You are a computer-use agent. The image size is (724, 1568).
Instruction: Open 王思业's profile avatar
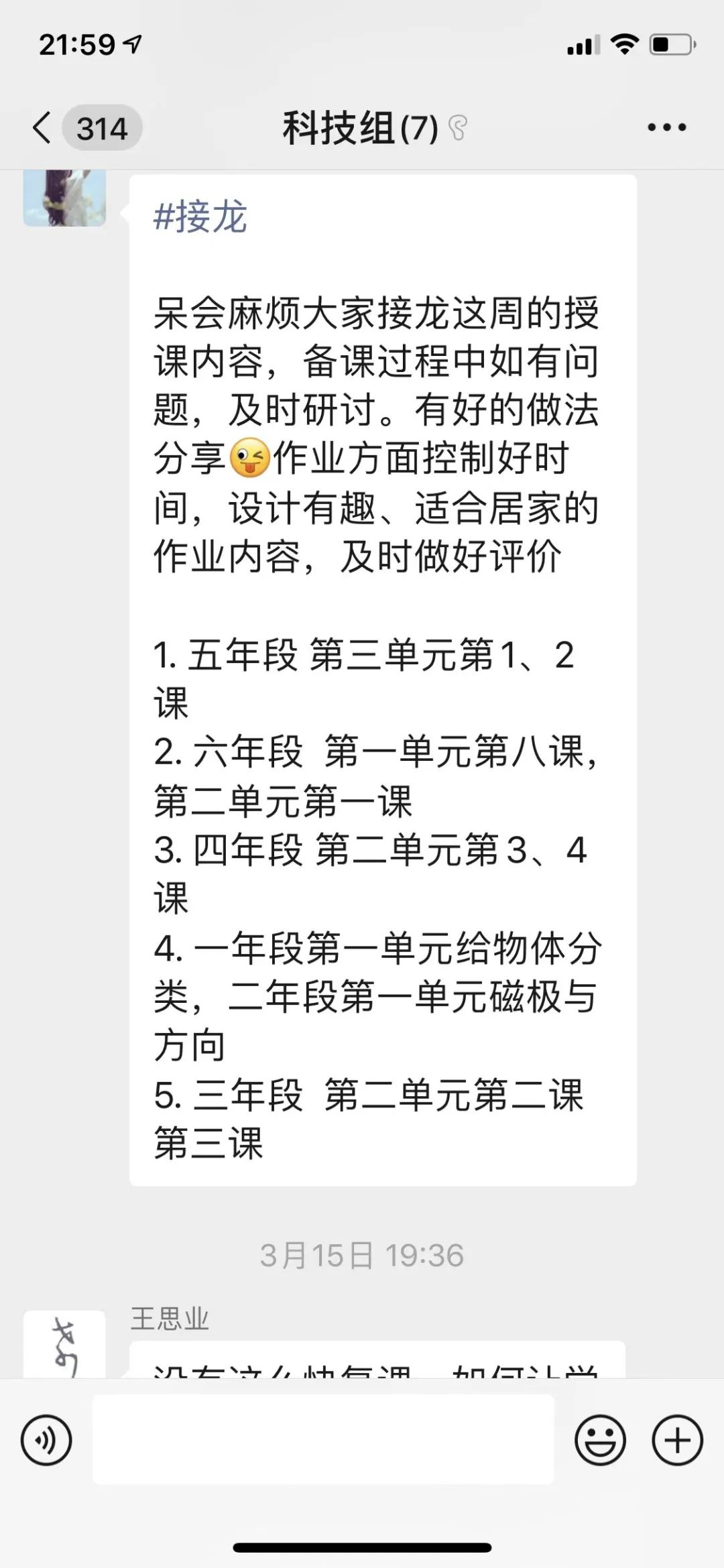(64, 1343)
